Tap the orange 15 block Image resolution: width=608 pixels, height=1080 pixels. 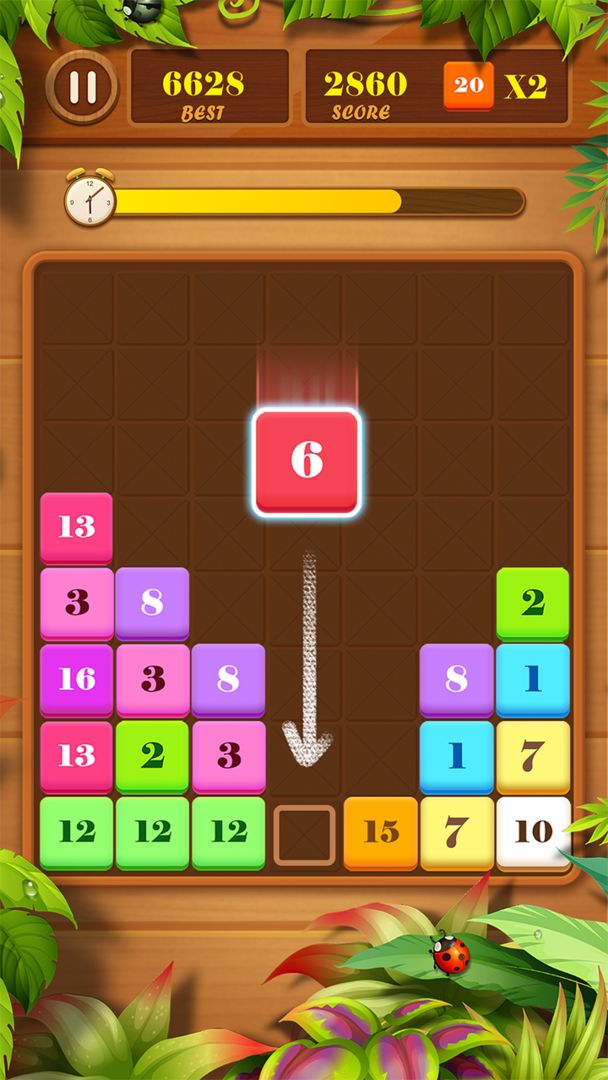tap(381, 832)
